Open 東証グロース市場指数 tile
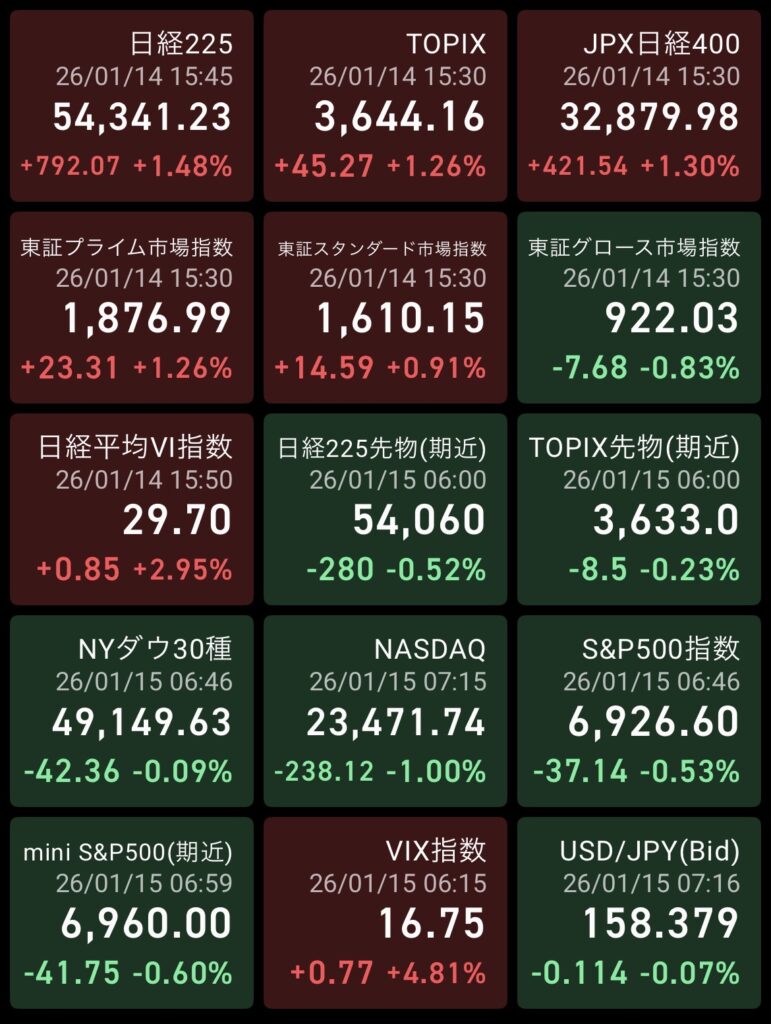This screenshot has height=1024, width=771. pyautogui.click(x=639, y=307)
